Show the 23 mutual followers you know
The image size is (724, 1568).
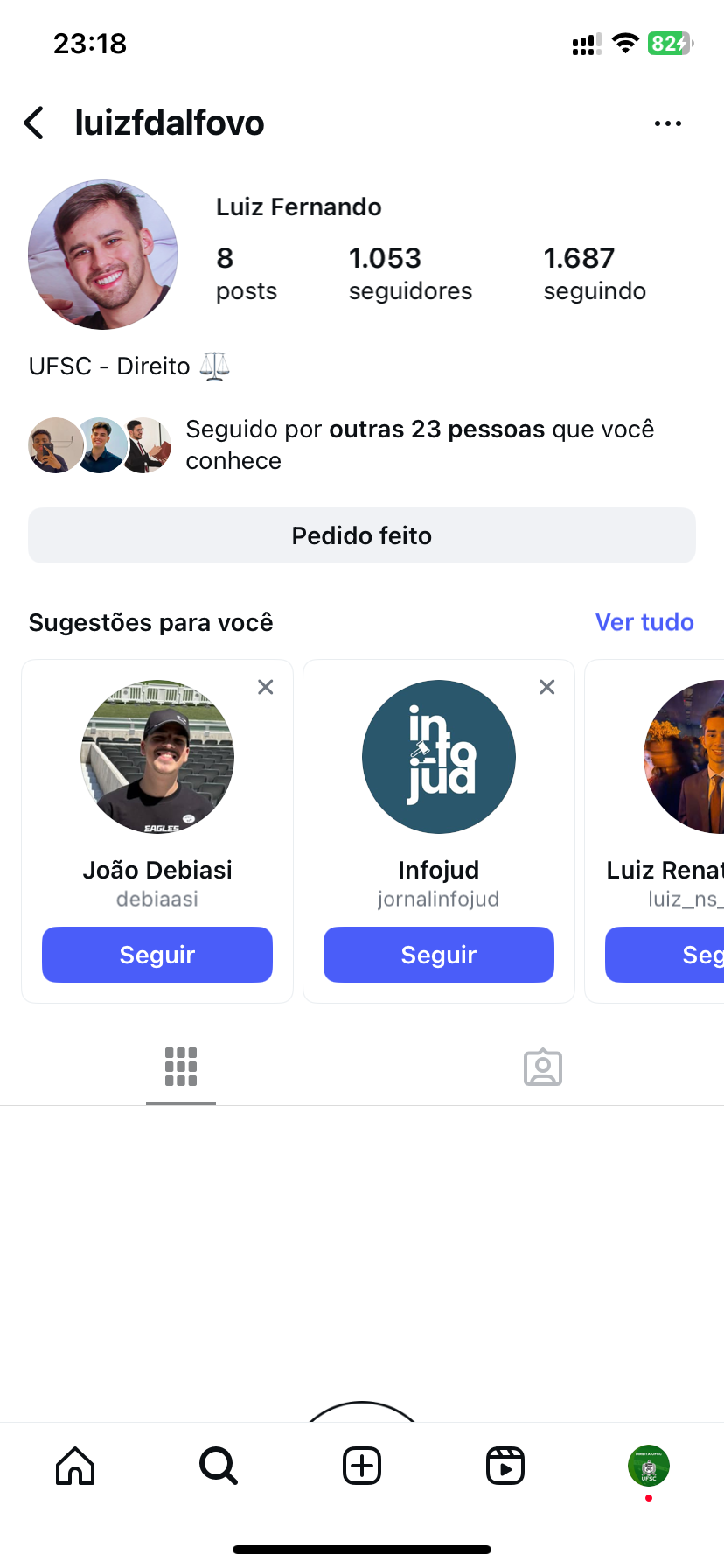(420, 444)
